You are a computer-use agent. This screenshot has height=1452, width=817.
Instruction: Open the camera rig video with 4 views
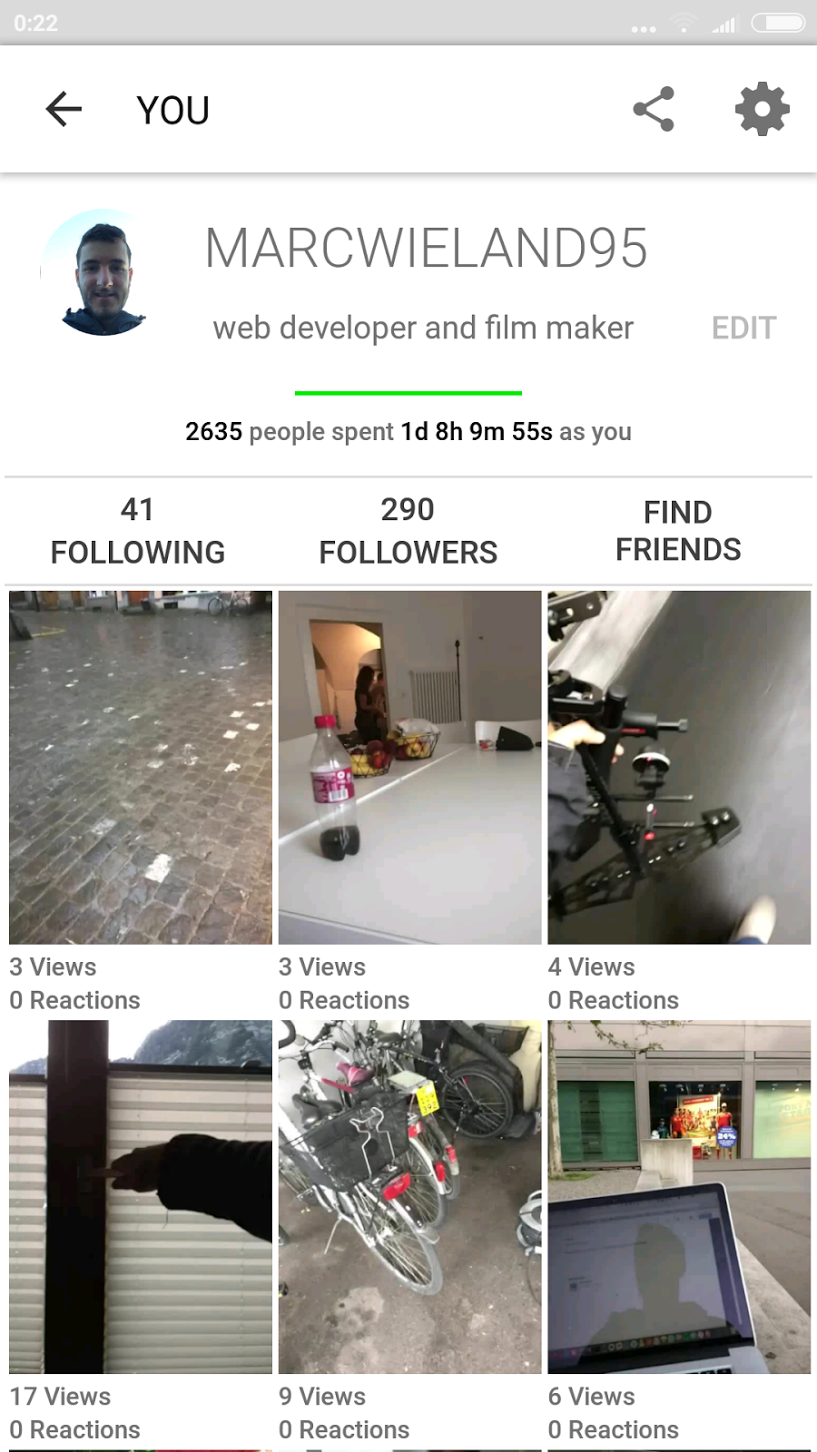[679, 767]
